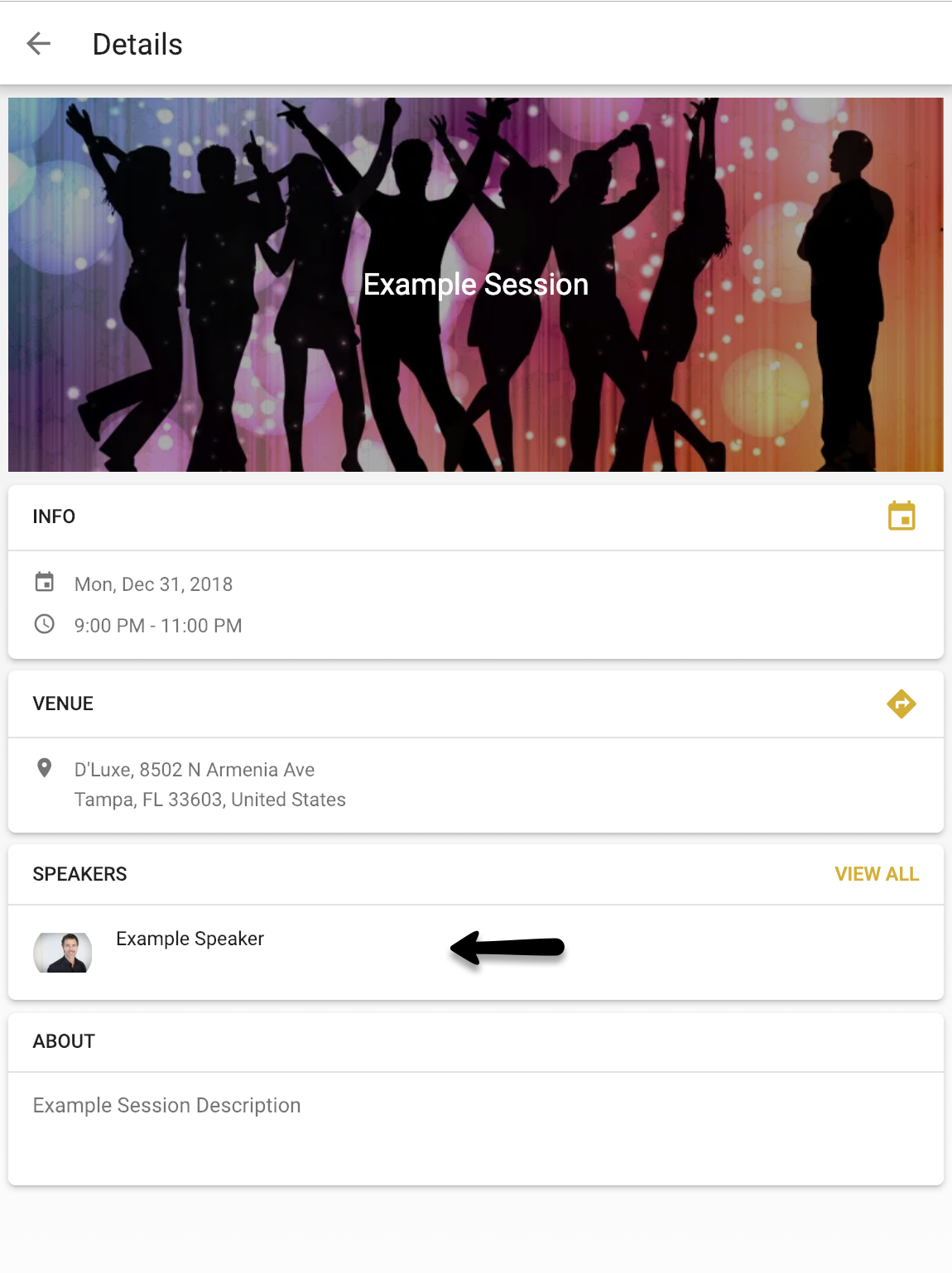The image size is (952, 1273).
Task: Get directions to the venue
Action: pyautogui.click(x=901, y=704)
